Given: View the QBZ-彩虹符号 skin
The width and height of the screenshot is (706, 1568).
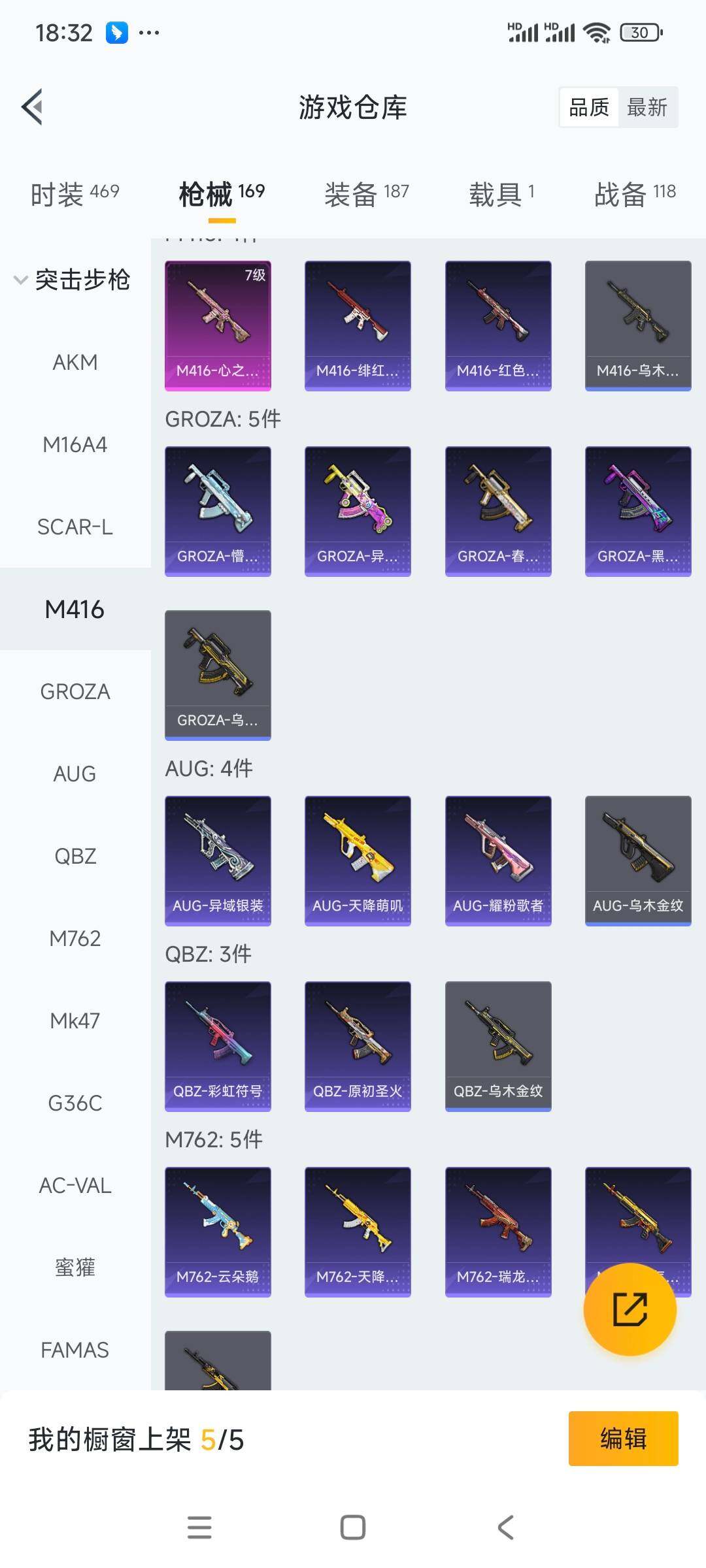Looking at the screenshot, I should pos(218,1046).
